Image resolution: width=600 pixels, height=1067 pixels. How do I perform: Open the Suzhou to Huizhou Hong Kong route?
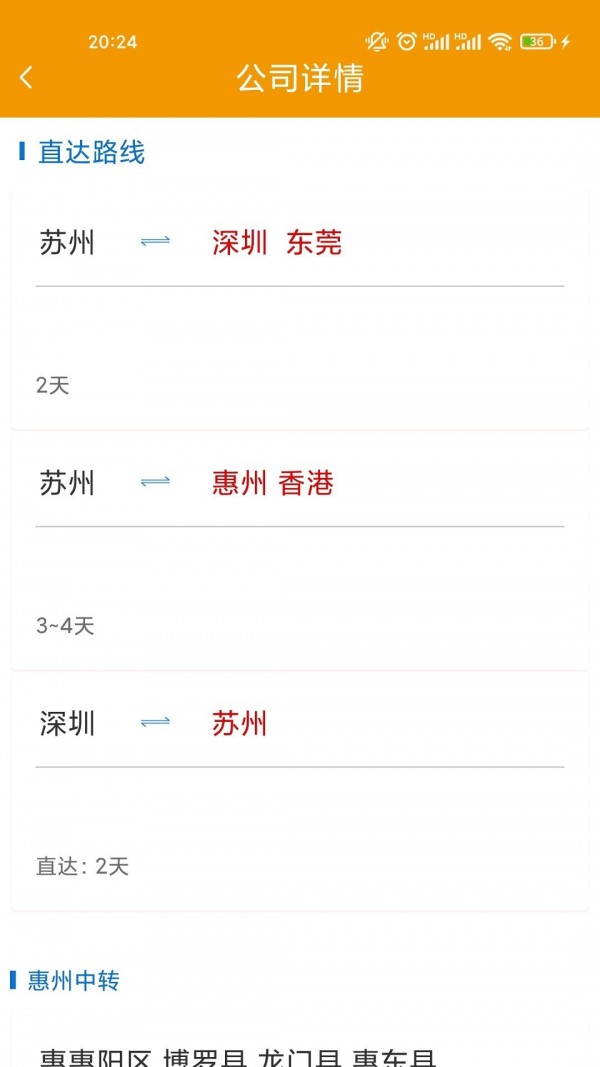pos(299,551)
